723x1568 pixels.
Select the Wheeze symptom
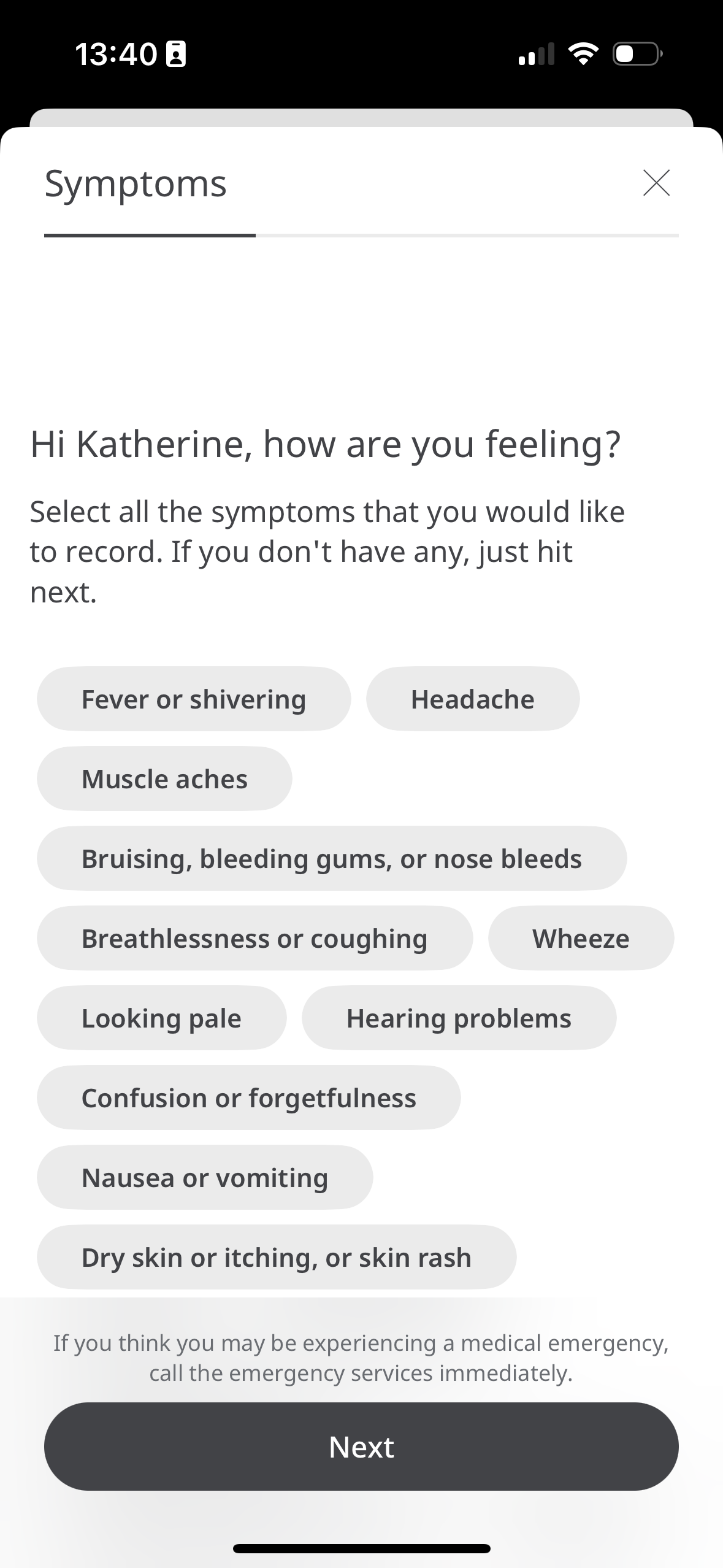click(x=581, y=938)
